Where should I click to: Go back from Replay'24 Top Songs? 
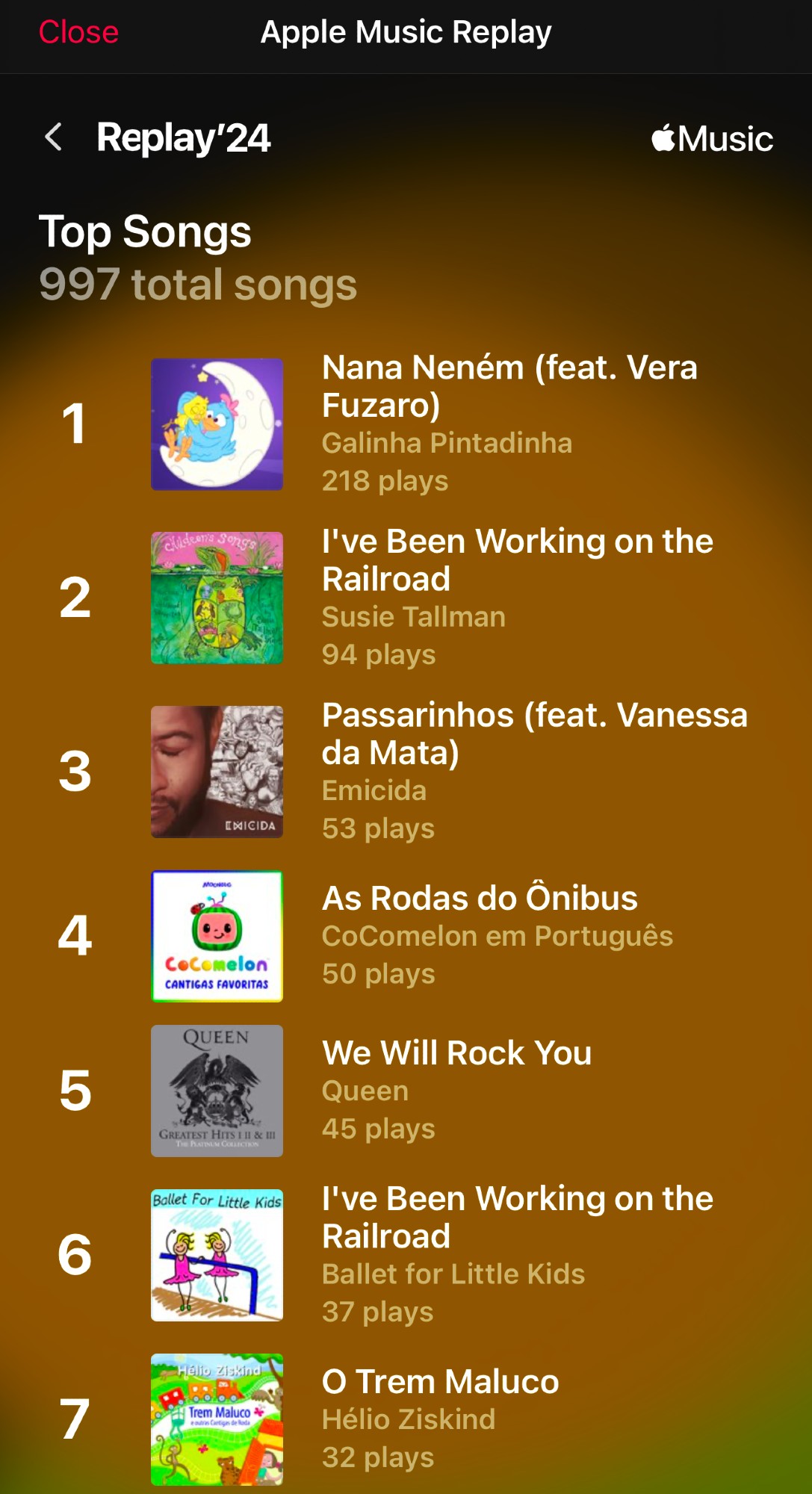[54, 137]
